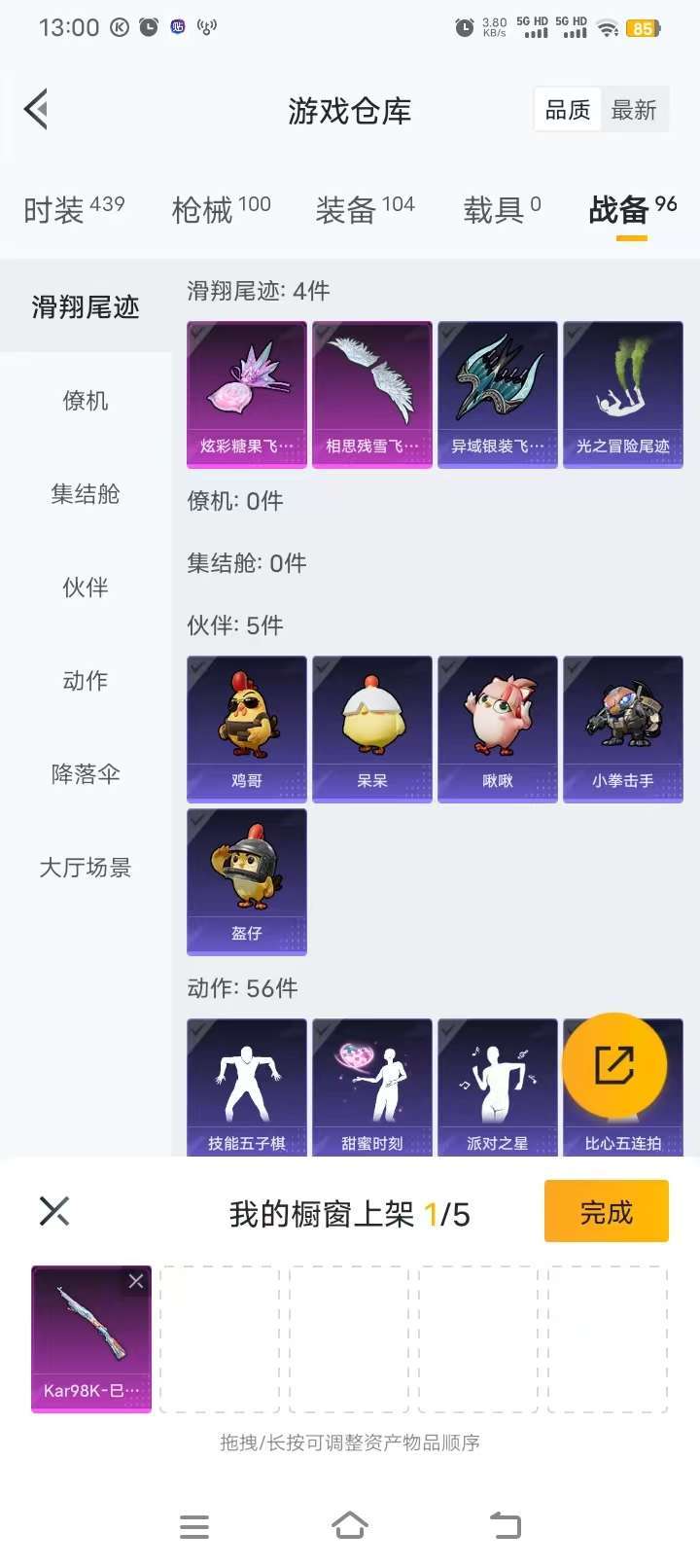Select the 盔仔 companion
Screen dimensions: 700x1568
tap(247, 881)
